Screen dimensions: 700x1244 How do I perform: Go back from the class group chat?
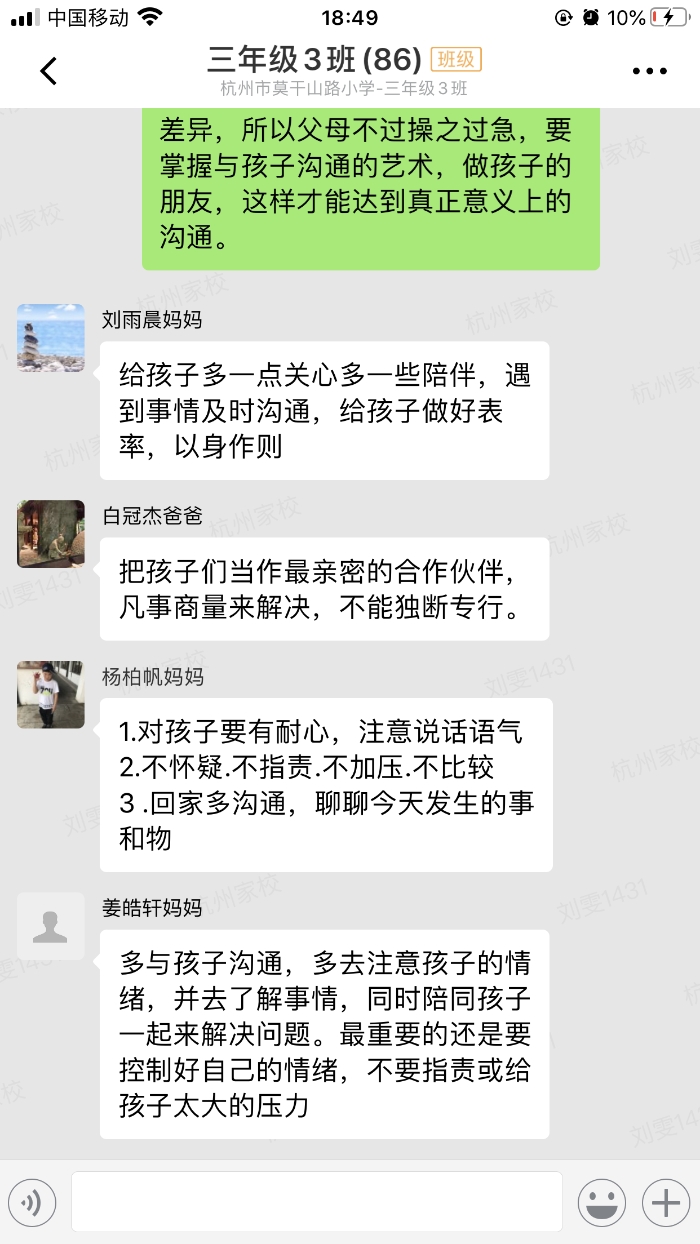coord(48,71)
